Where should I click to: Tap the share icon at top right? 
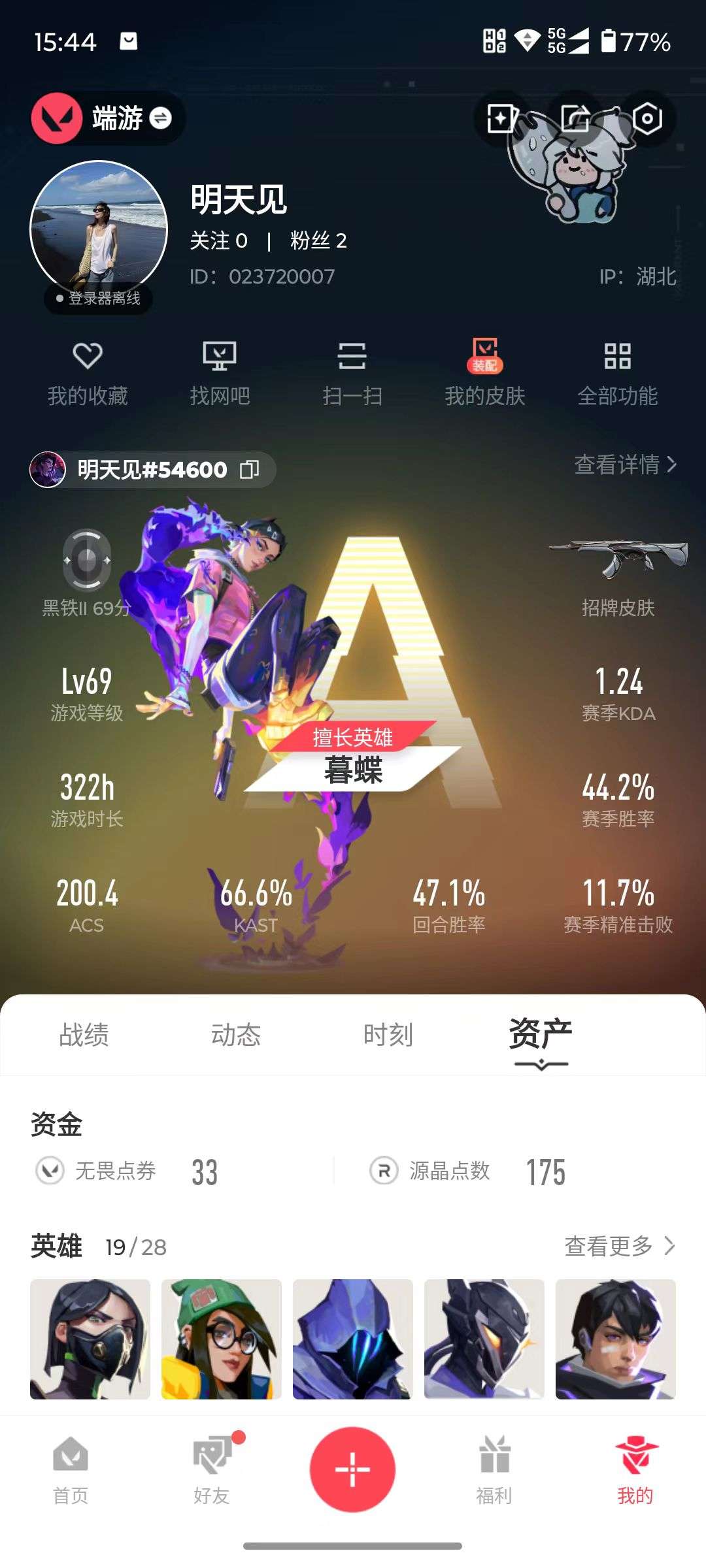(574, 118)
